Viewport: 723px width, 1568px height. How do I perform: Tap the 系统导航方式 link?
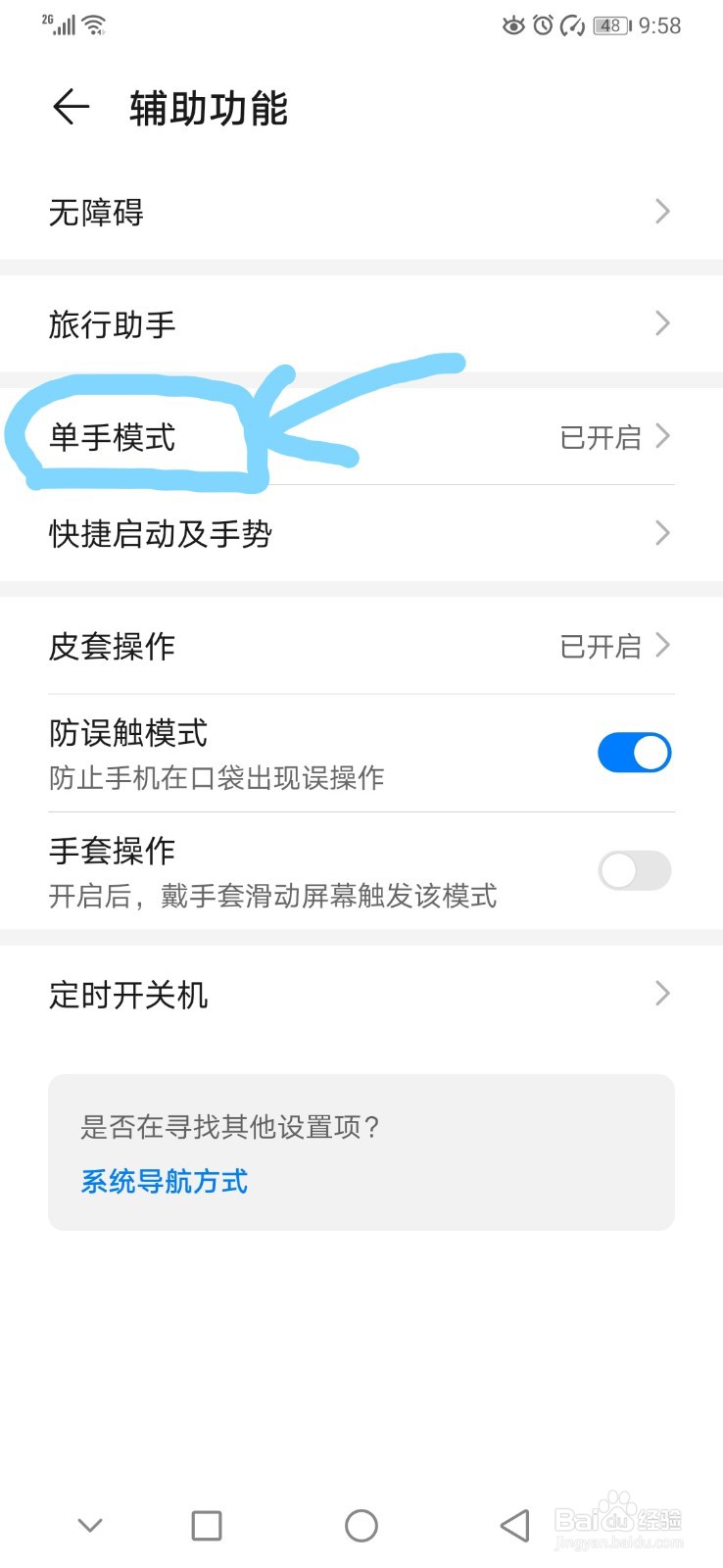(164, 1183)
